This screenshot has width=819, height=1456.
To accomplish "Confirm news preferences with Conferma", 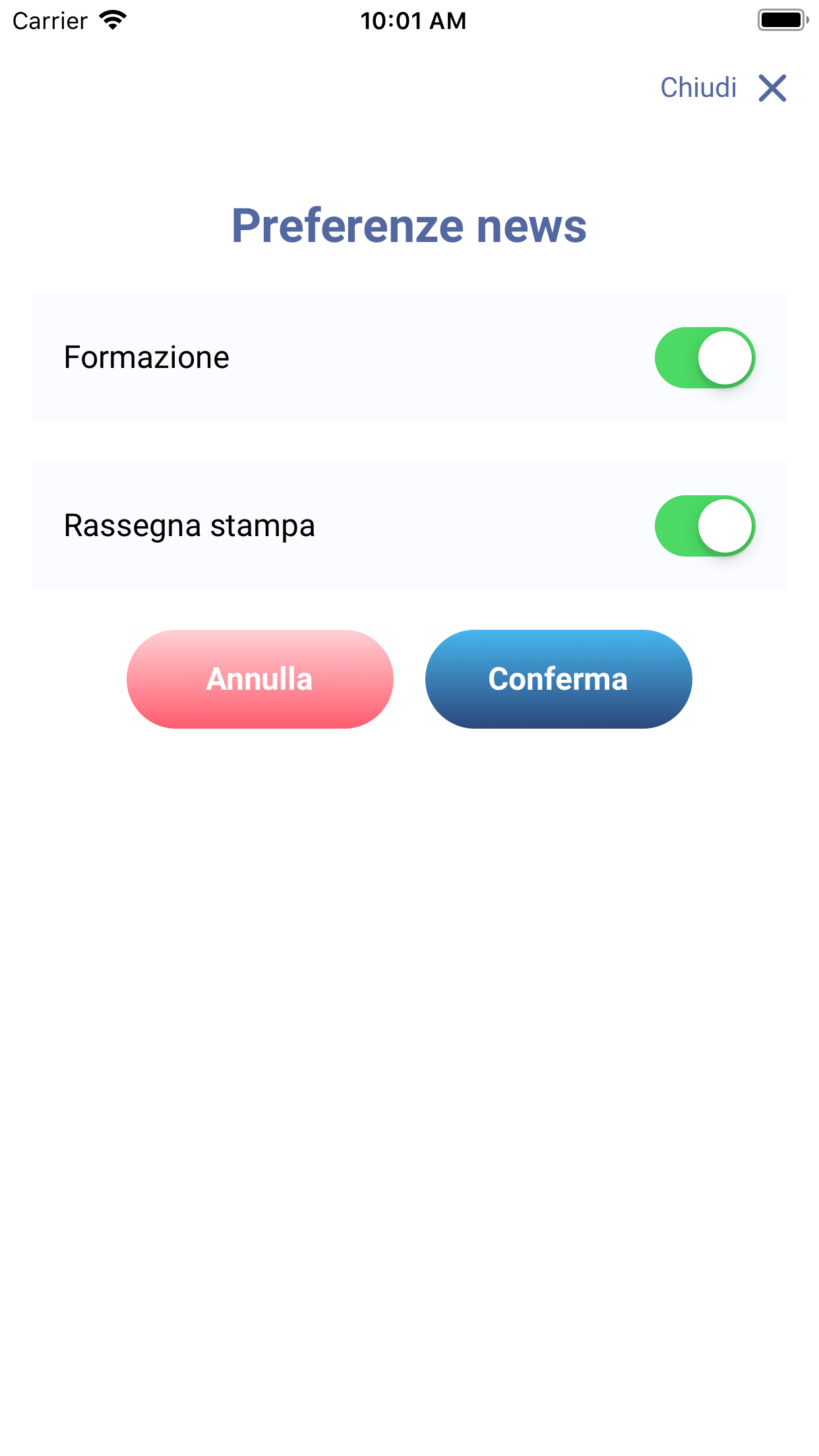I will click(558, 679).
